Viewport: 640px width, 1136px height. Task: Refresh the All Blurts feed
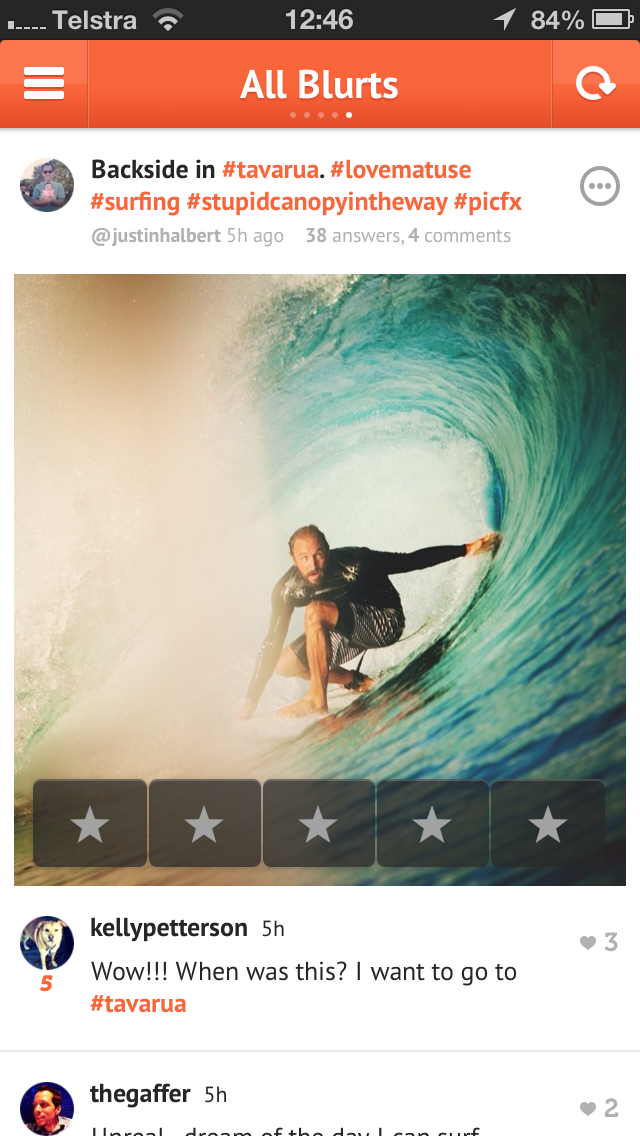596,84
